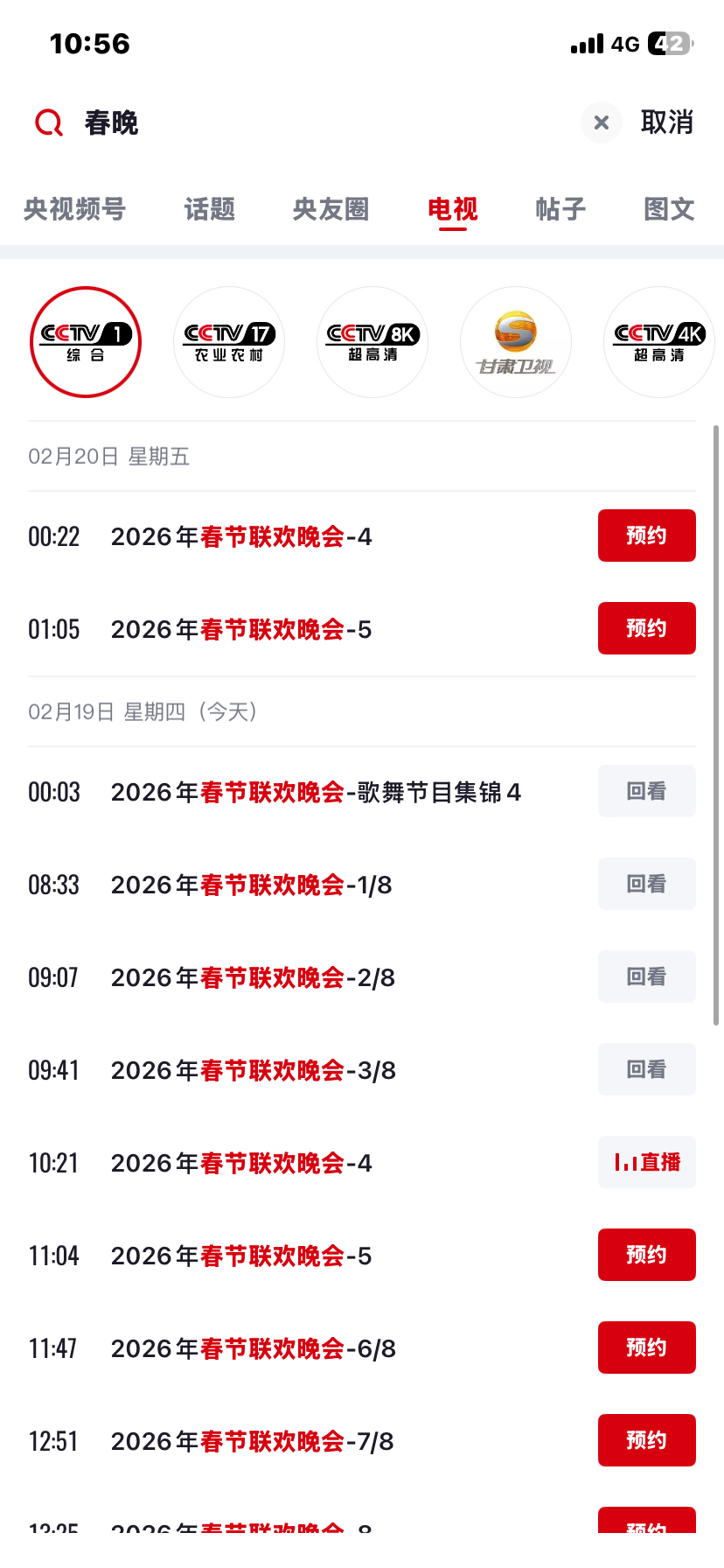This screenshot has height=1568, width=724.
Task: Replay the 09:41 春节联欢晚会-3/8 program
Action: (647, 1069)
